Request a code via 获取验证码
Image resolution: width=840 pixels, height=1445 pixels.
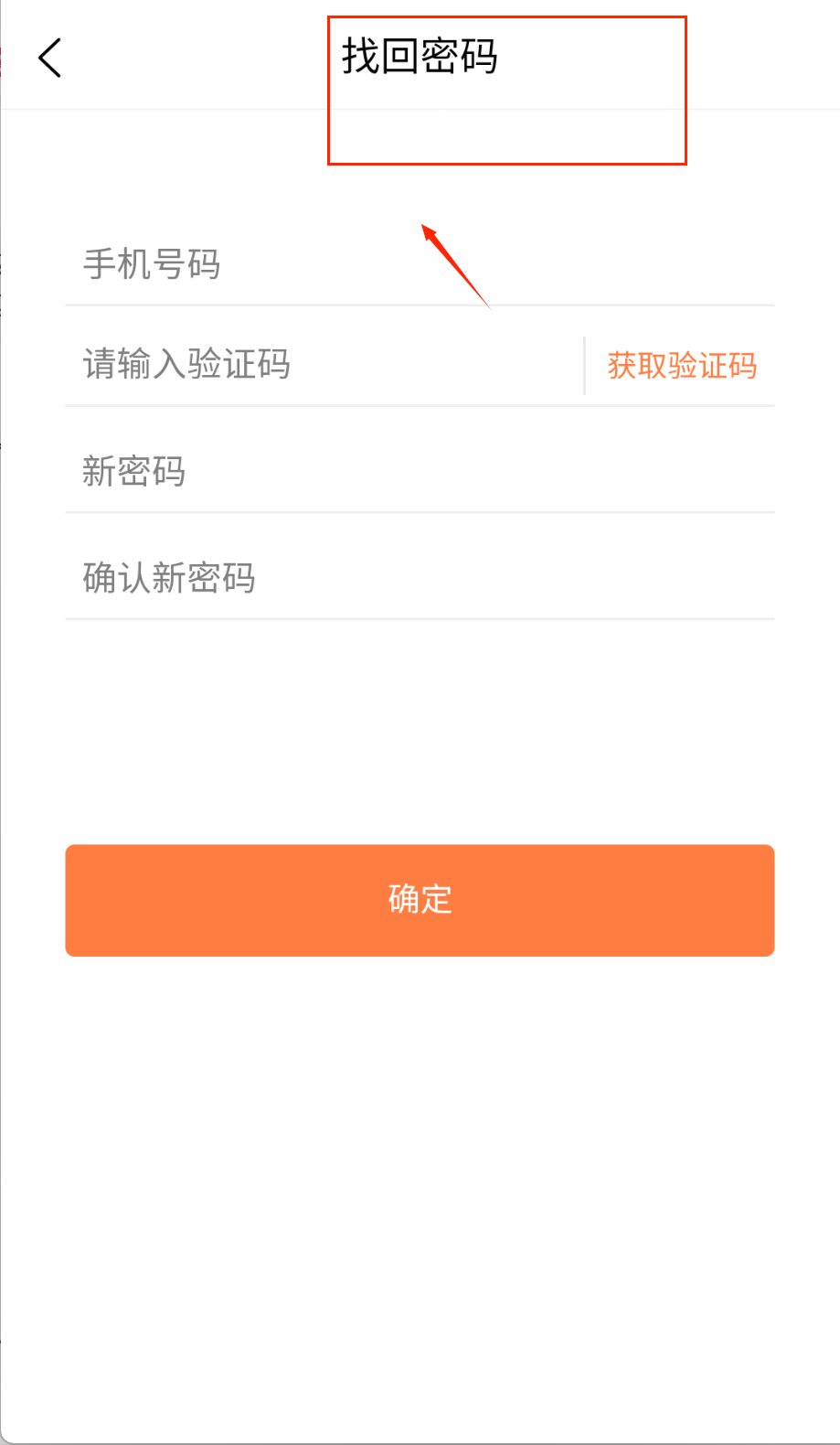[x=682, y=366]
